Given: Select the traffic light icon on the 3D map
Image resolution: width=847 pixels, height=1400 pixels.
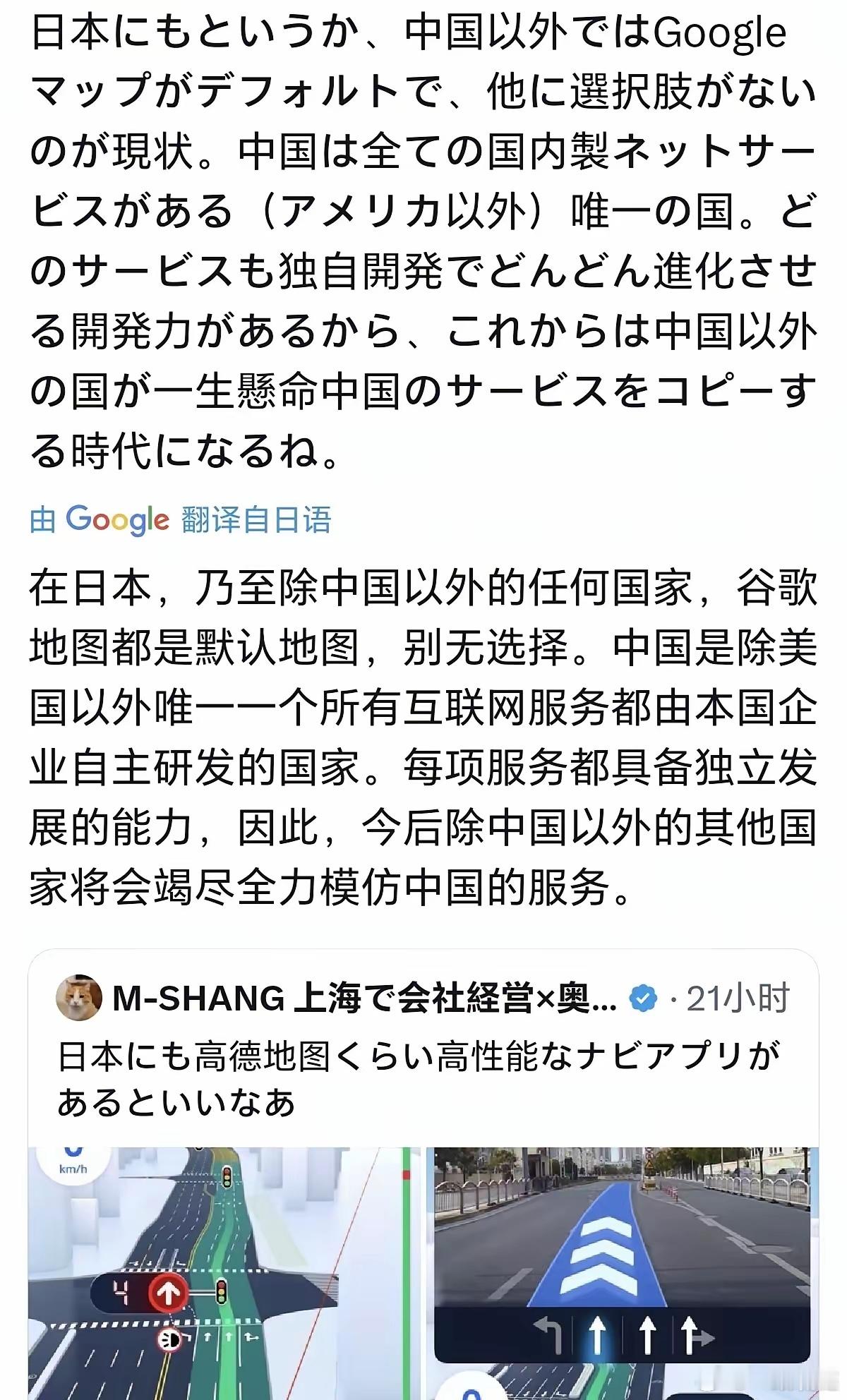Looking at the screenshot, I should tap(222, 1291).
